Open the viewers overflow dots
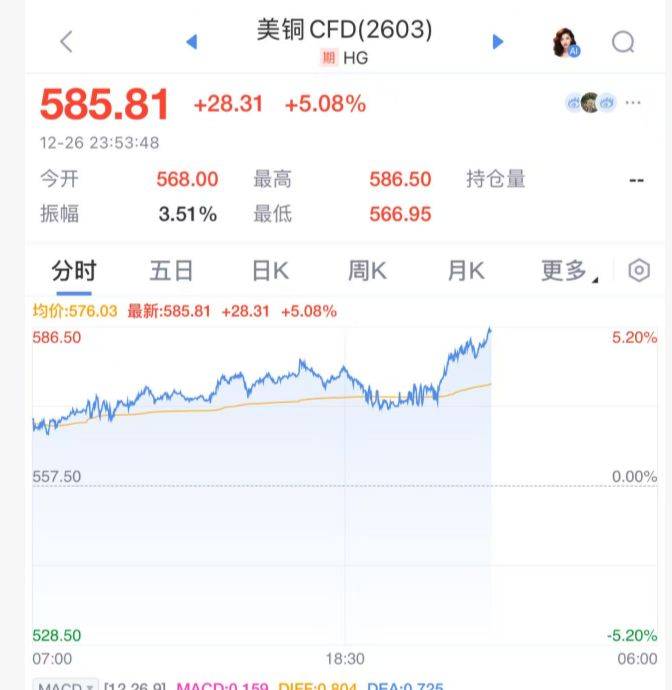This screenshot has height=690, width=672. (x=633, y=102)
